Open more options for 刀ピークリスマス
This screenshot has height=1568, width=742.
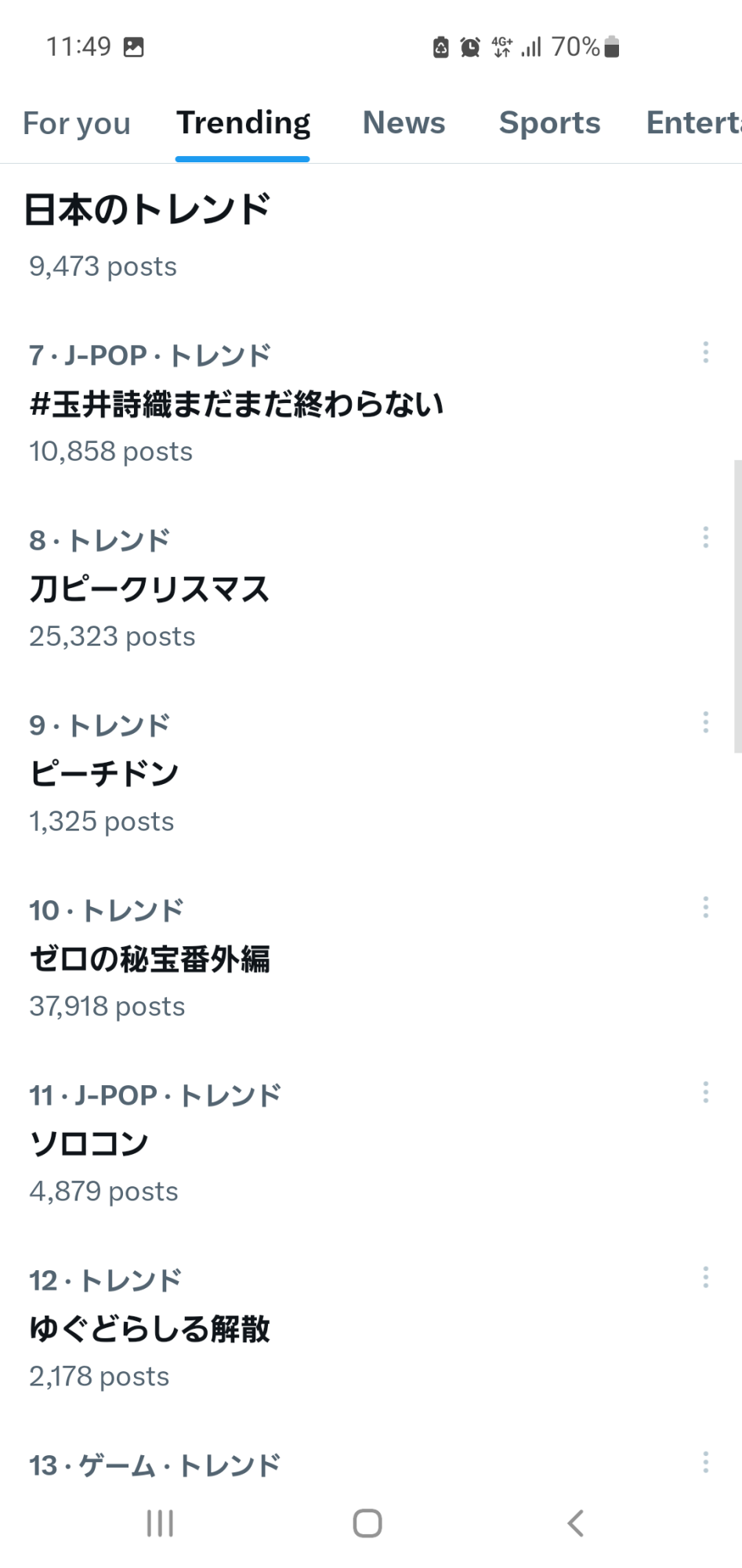click(x=706, y=538)
